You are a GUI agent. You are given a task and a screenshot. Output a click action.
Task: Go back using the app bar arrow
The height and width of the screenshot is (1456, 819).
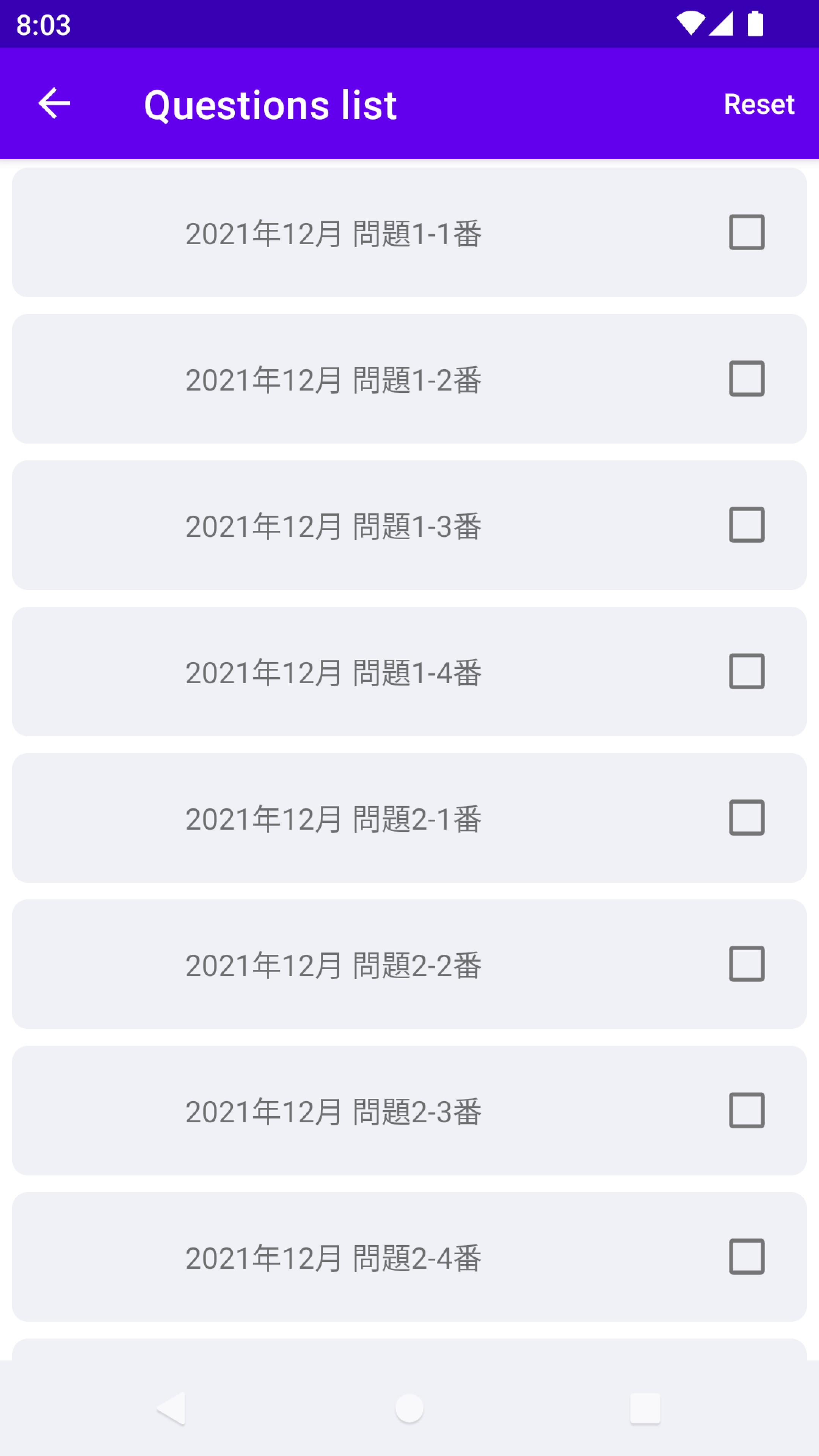click(54, 104)
